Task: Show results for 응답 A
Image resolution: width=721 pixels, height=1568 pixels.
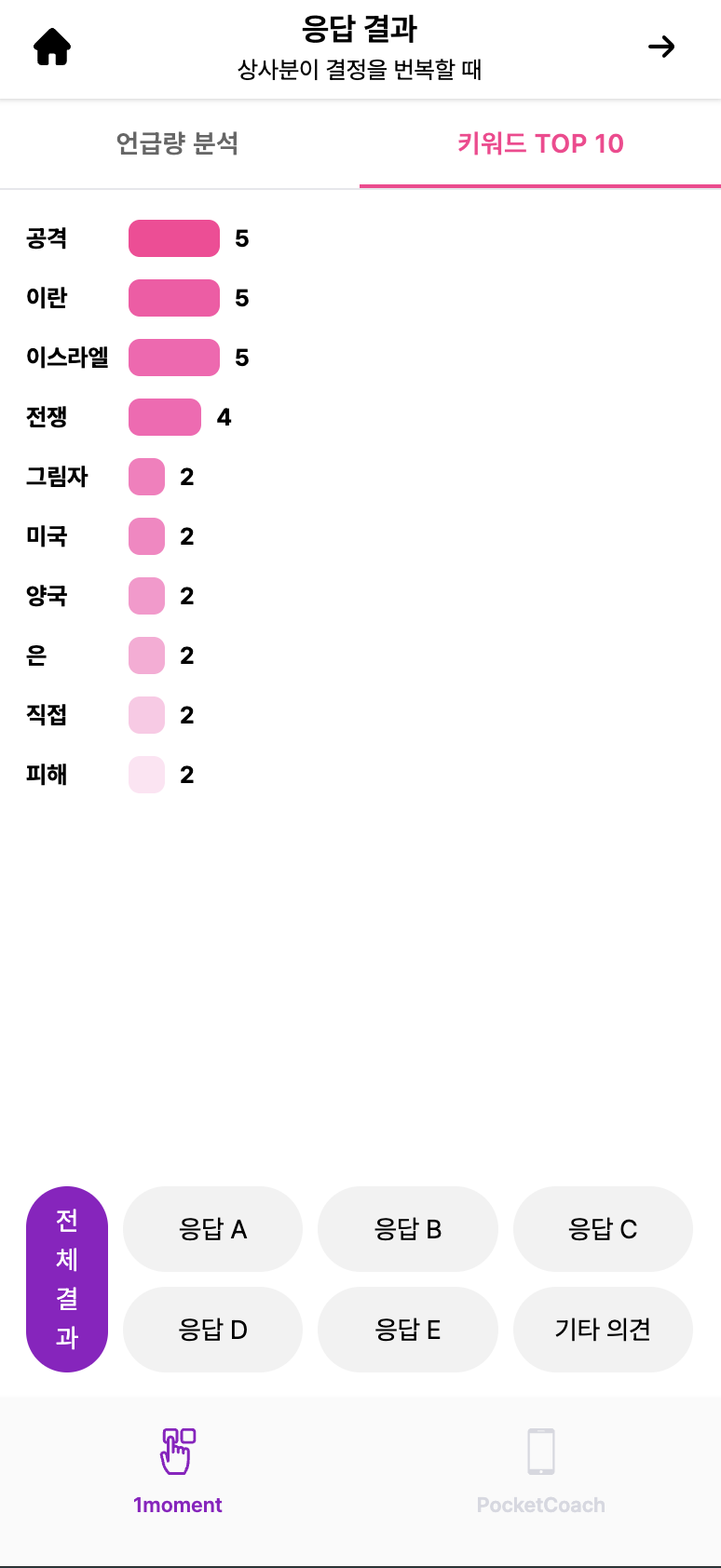Action: (212, 1229)
